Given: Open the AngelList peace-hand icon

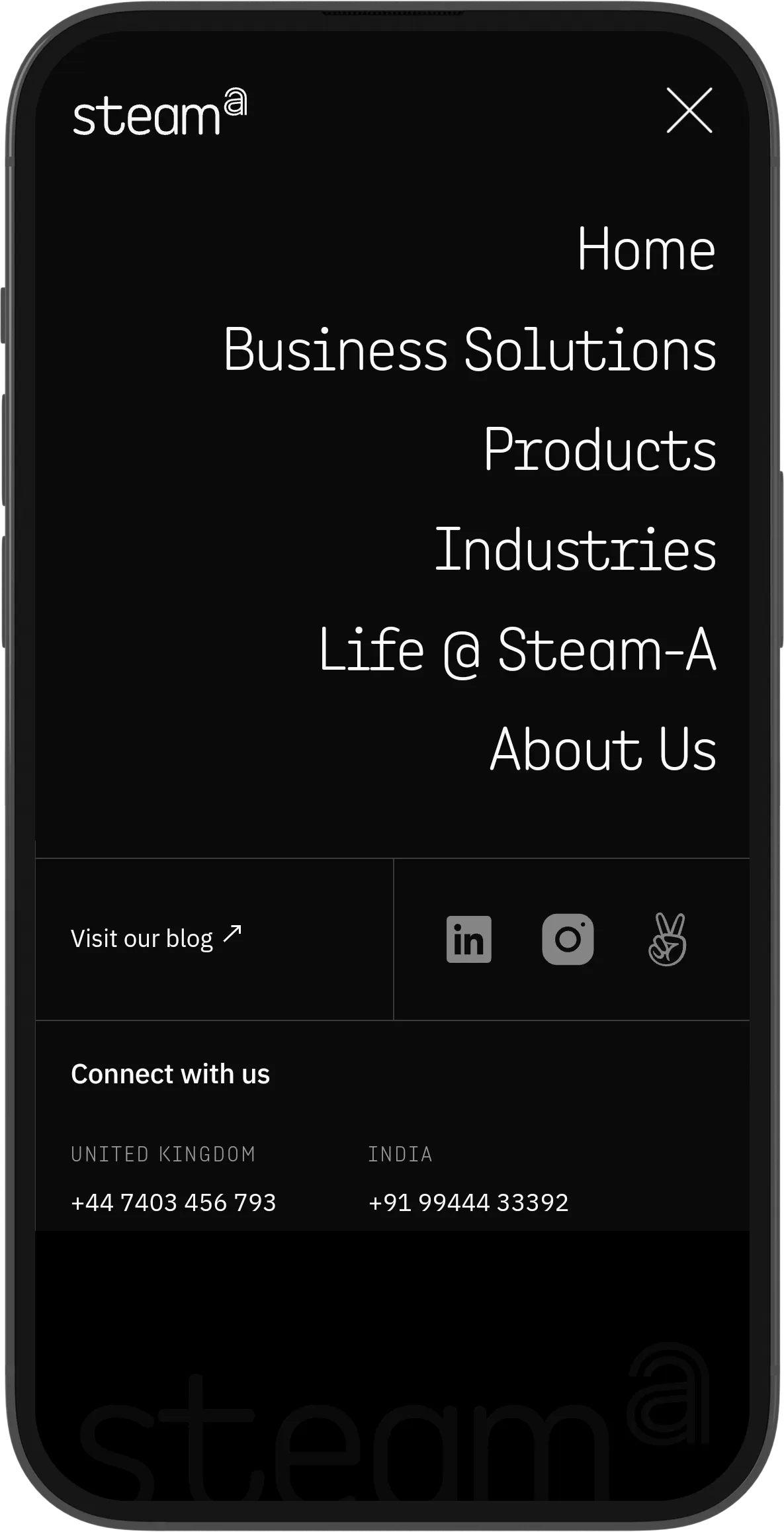Looking at the screenshot, I should point(667,939).
